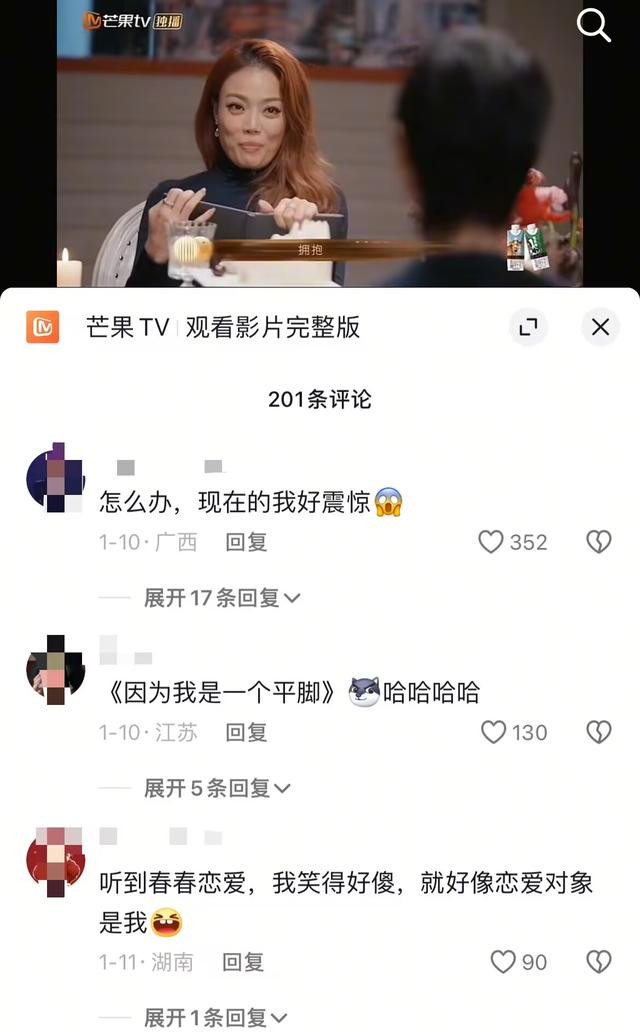Reply to the 广西 comment
This screenshot has width=640, height=1032.
[x=246, y=542]
